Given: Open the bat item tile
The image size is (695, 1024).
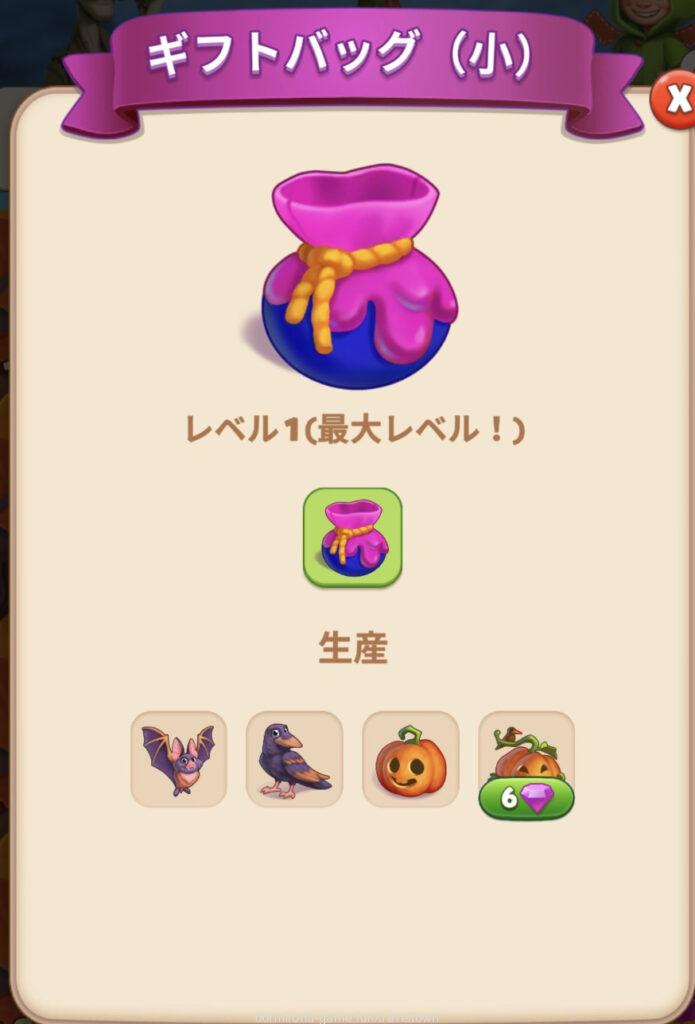Looking at the screenshot, I should [x=178, y=759].
